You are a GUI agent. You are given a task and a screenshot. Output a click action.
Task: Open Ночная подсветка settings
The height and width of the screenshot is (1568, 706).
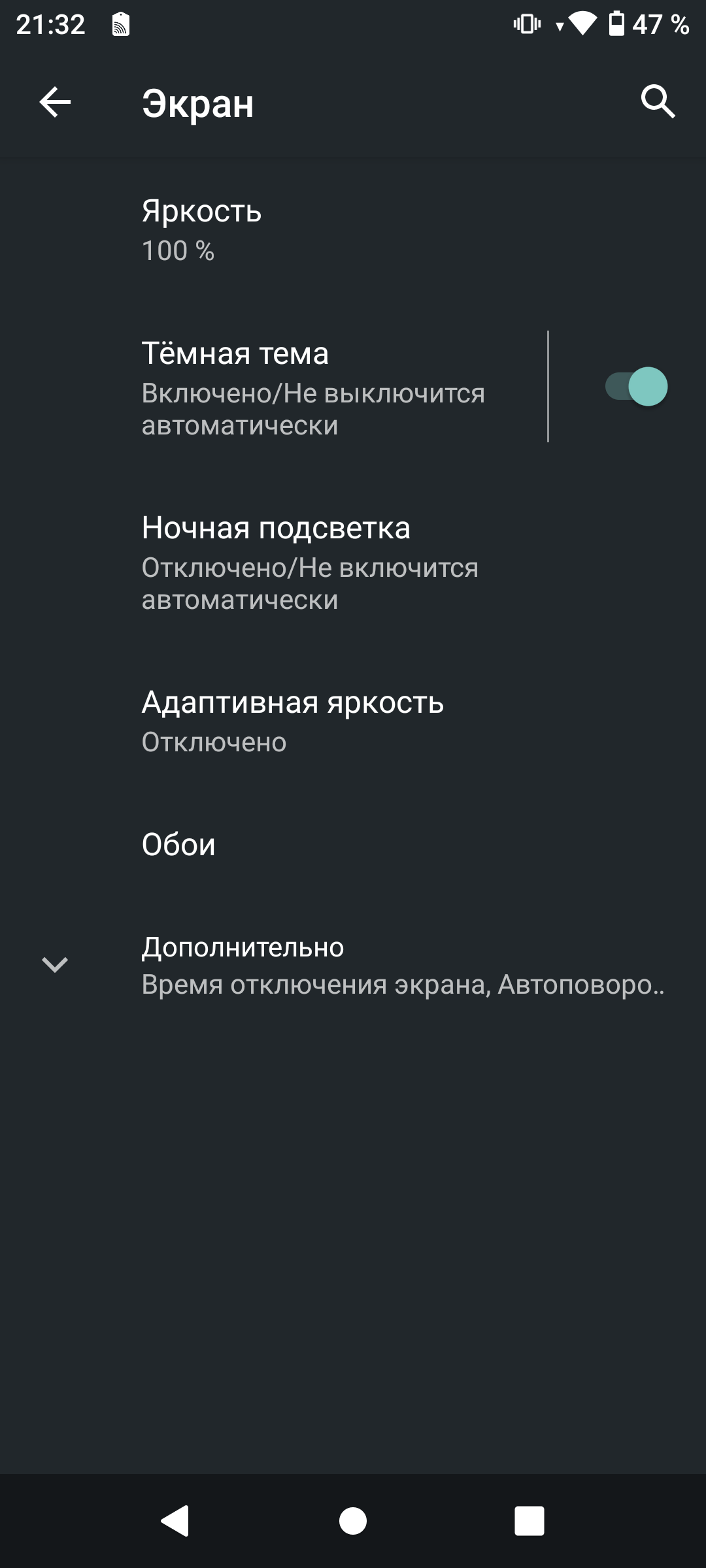pos(353,562)
